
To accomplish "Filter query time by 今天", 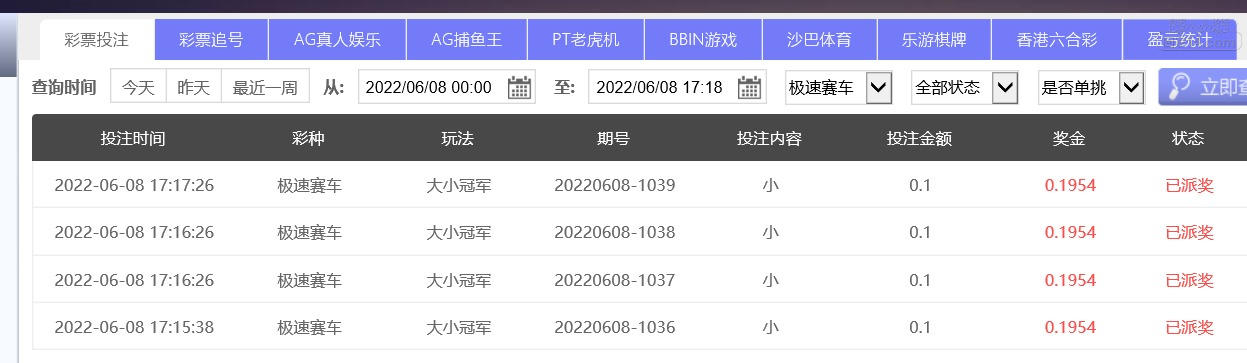I will [x=138, y=87].
